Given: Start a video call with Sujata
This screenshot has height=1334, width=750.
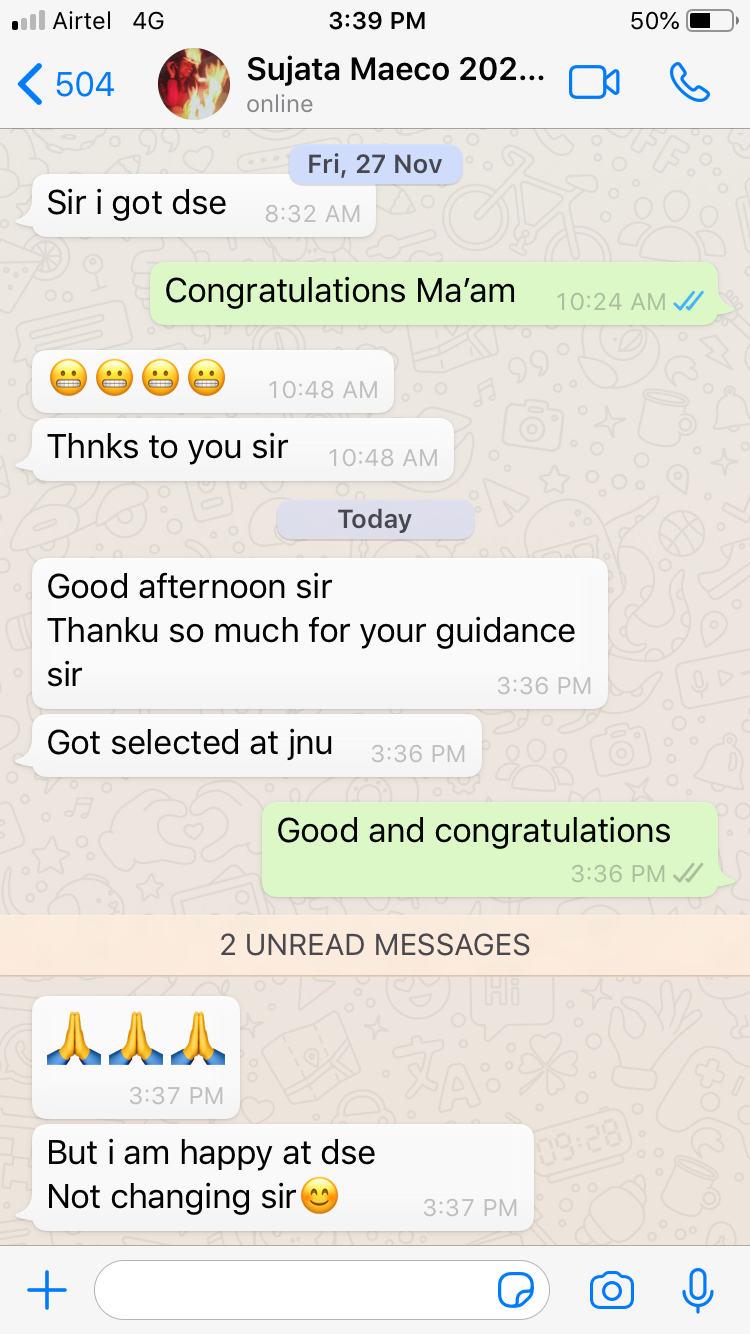Looking at the screenshot, I should [x=594, y=83].
